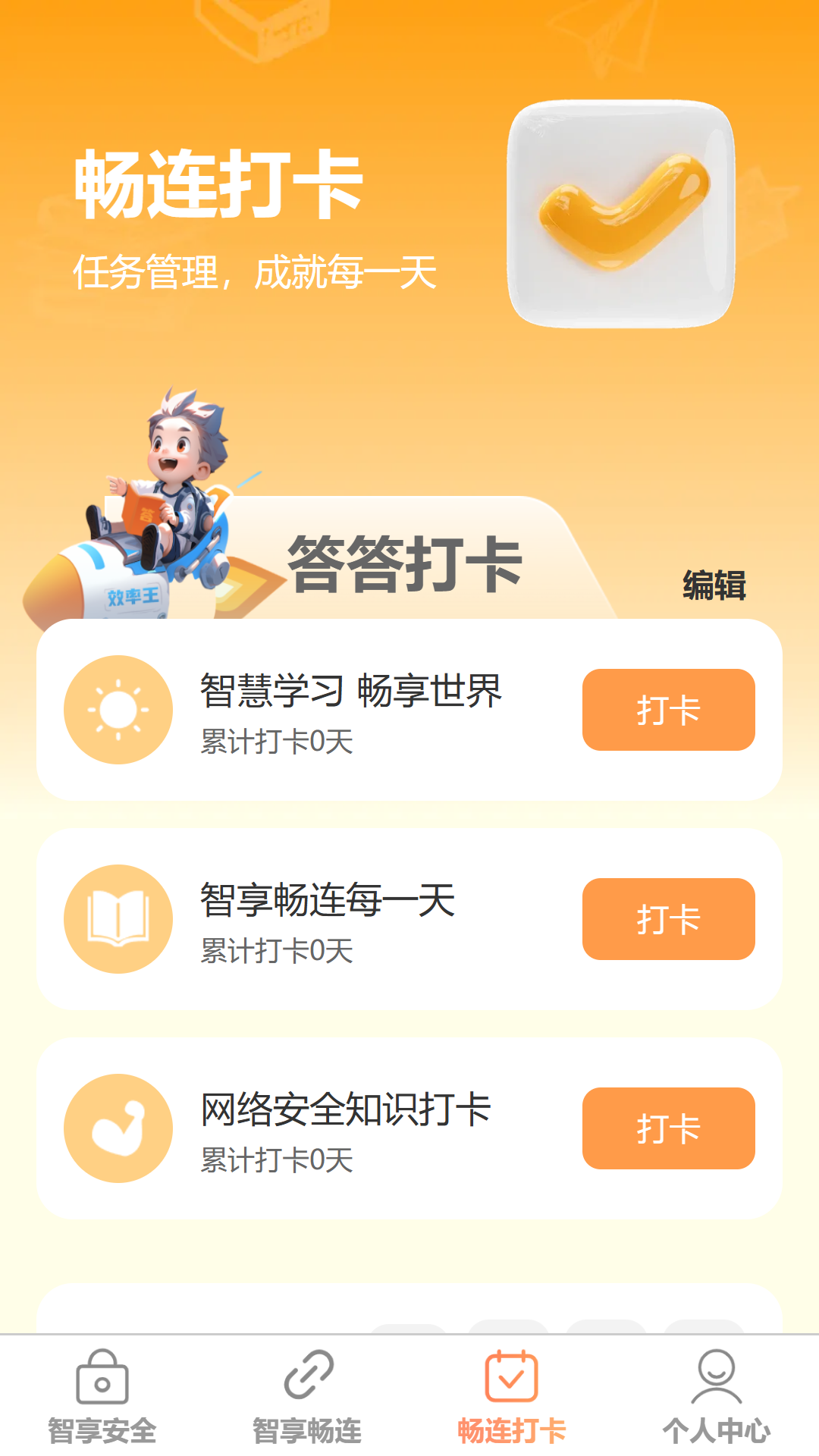Click the 累计打卡0天 counter on first card
This screenshot has width=819, height=1456.
(x=278, y=745)
